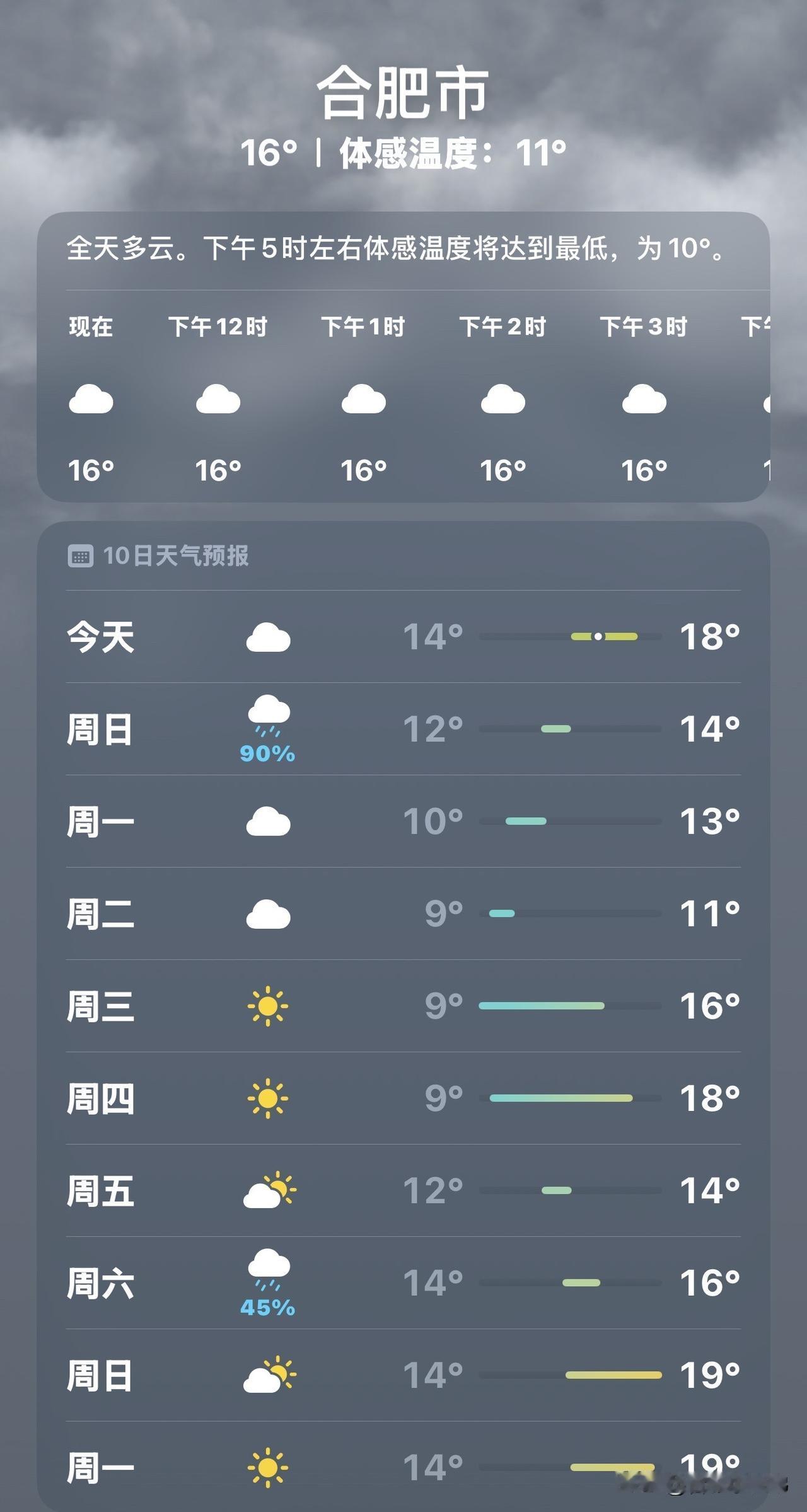View the 周日 row with 90% rain
The image size is (807, 1512).
click(403, 729)
